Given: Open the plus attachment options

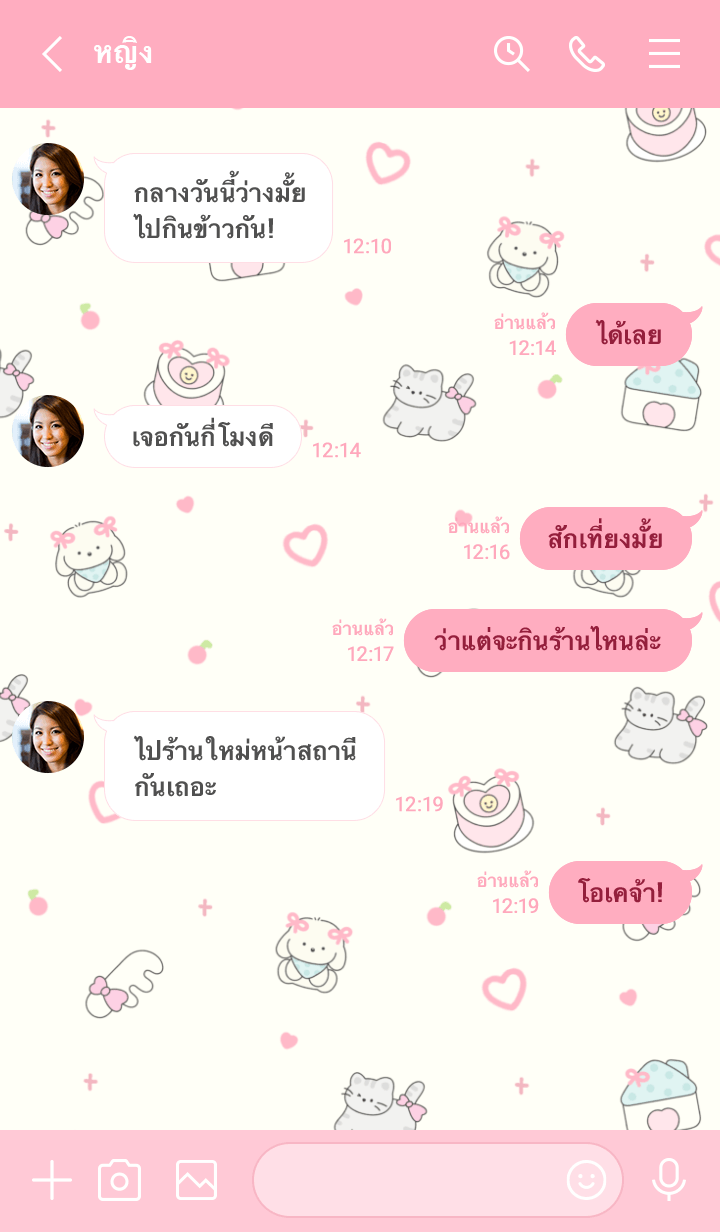Looking at the screenshot, I should pos(51,1181).
